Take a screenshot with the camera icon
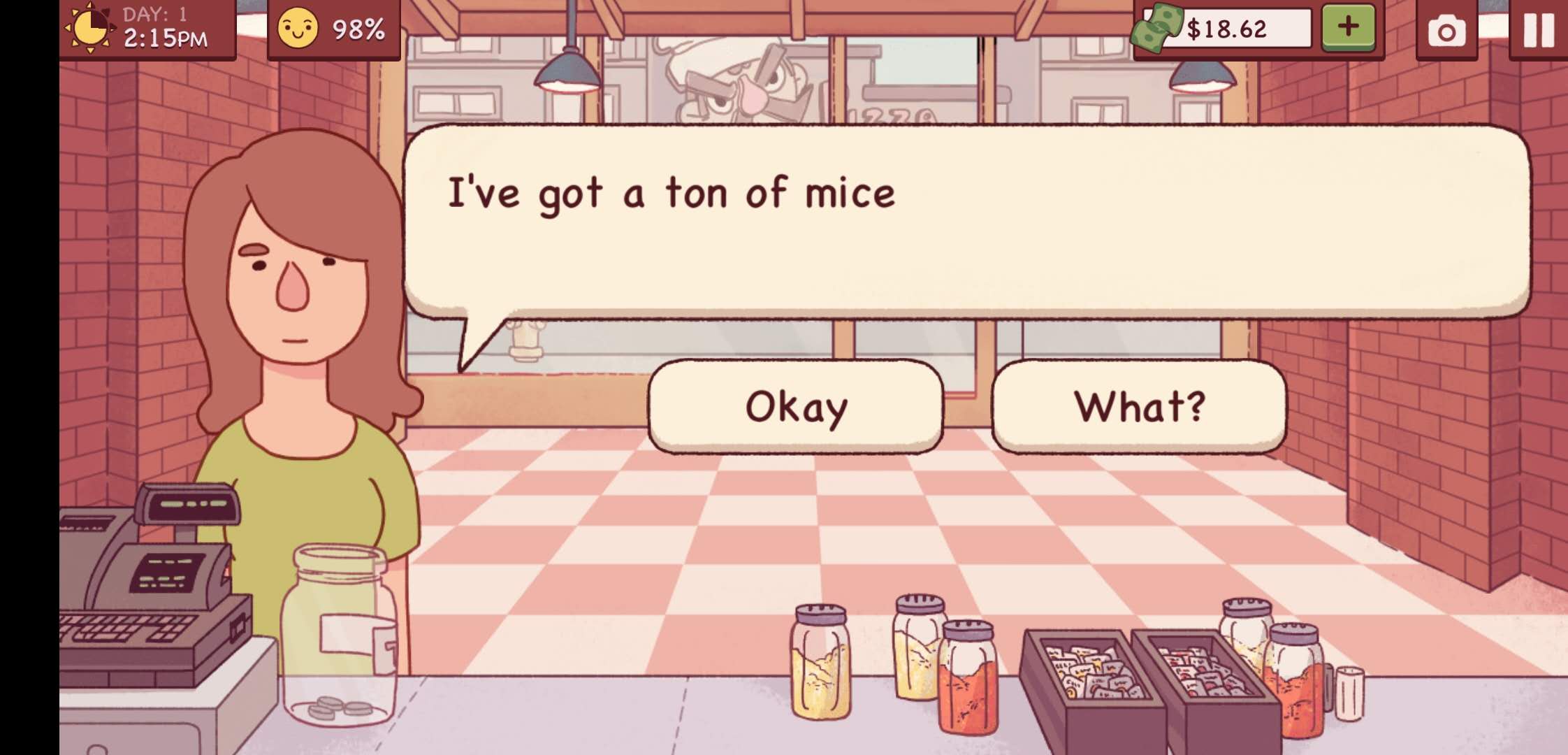Viewport: 1568px width, 755px height. point(1446,31)
